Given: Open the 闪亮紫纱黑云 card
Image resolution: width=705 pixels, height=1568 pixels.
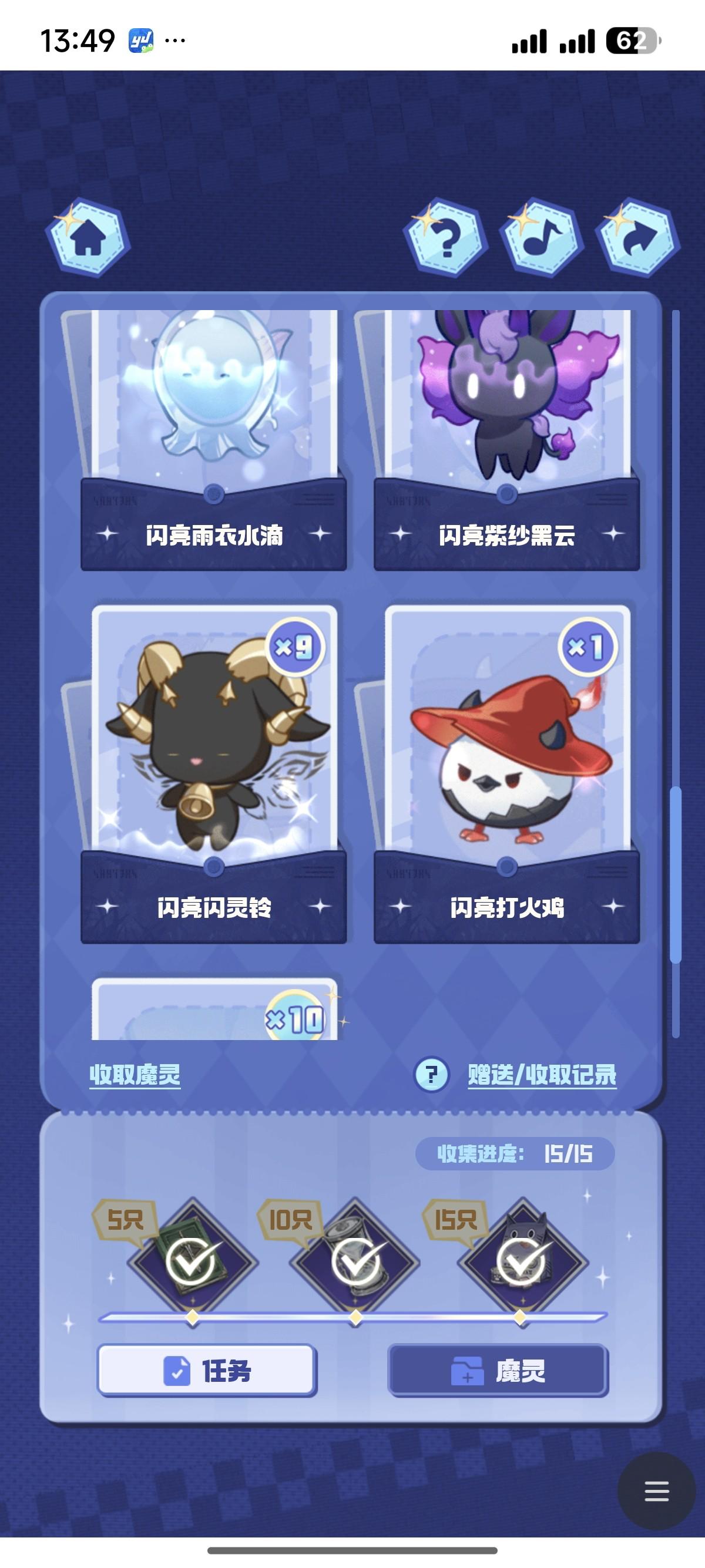Looking at the screenshot, I should [x=506, y=438].
